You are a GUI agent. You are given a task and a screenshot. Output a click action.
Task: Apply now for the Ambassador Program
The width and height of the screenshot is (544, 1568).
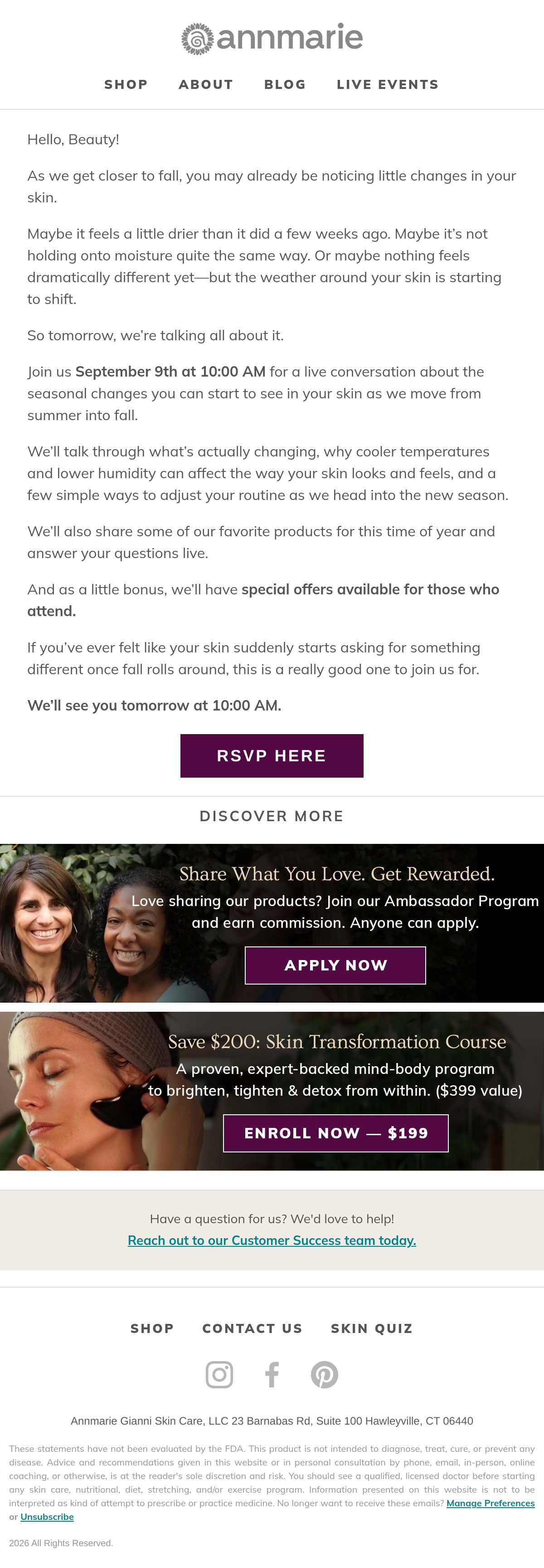point(335,965)
